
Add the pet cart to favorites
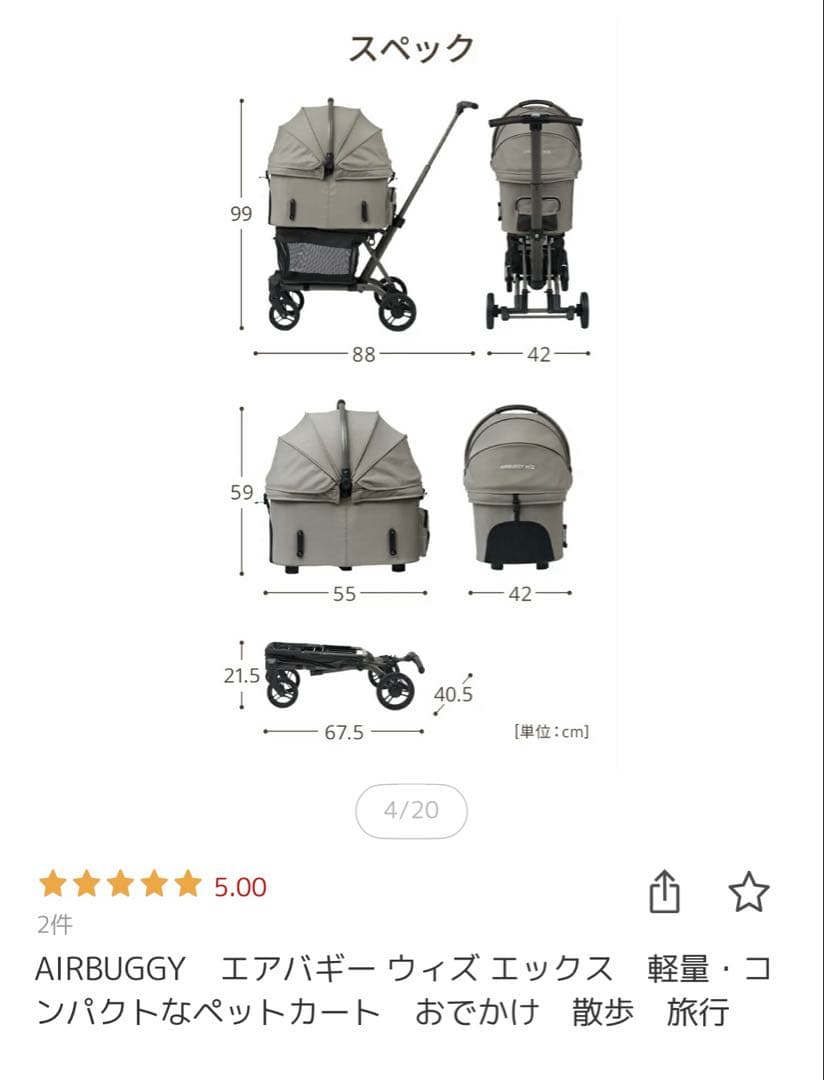tap(748, 891)
